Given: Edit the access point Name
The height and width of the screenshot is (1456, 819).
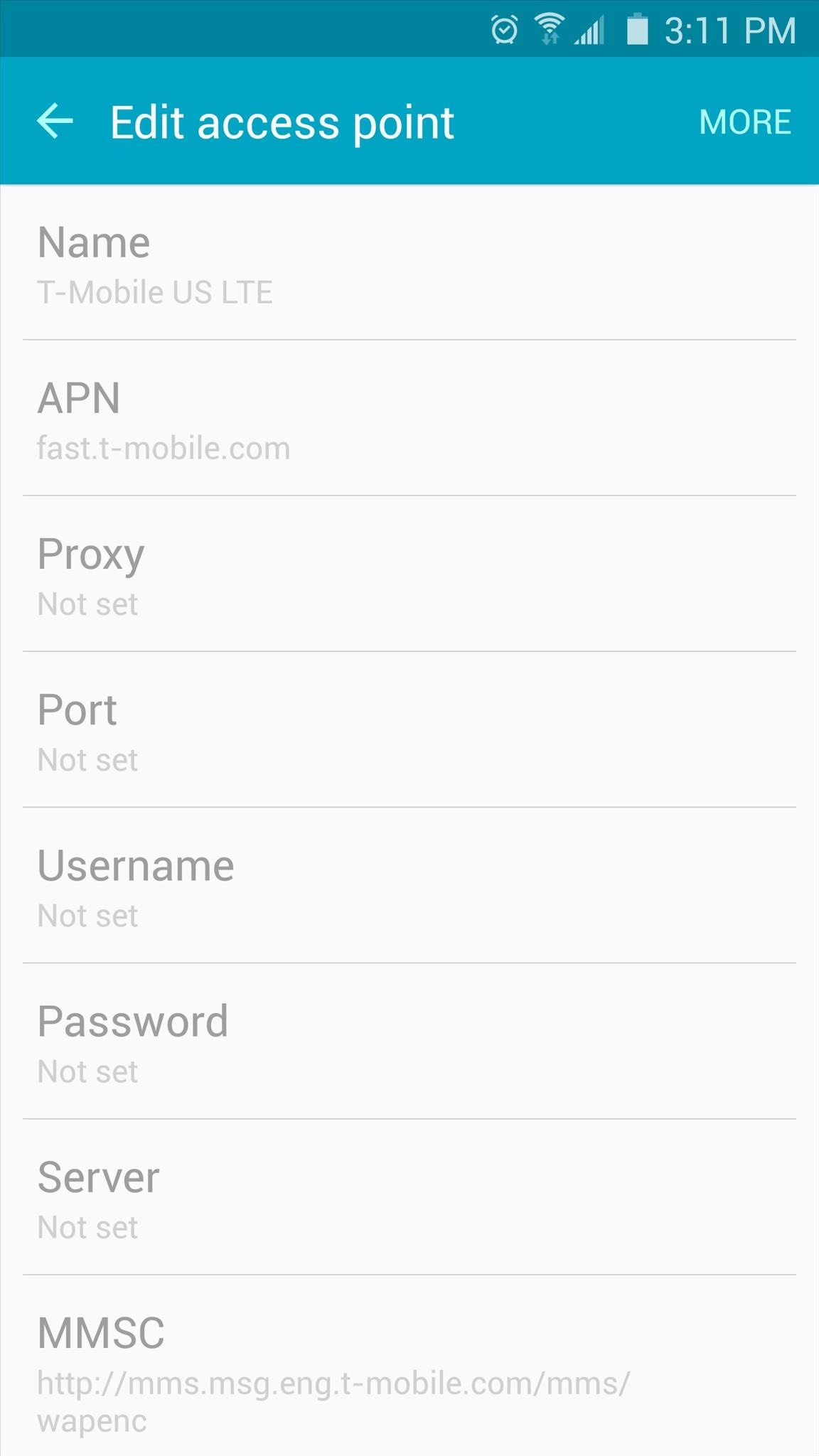Looking at the screenshot, I should [409, 264].
